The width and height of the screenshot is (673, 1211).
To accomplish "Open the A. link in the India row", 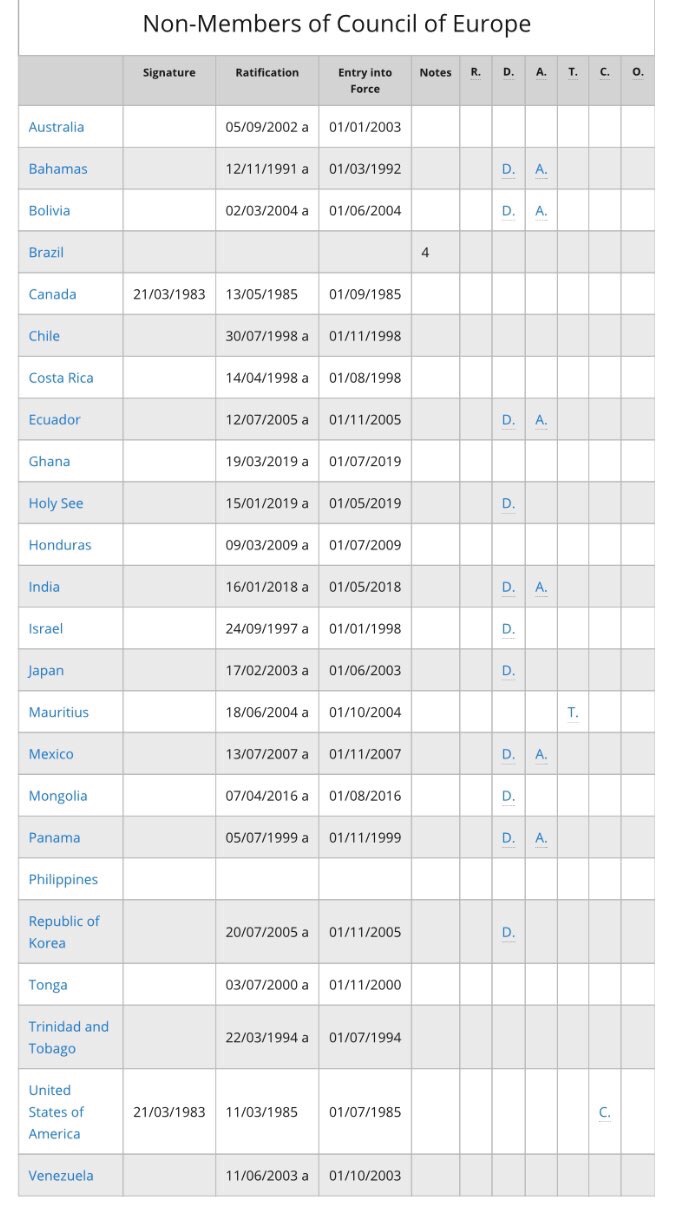I will (x=541, y=587).
